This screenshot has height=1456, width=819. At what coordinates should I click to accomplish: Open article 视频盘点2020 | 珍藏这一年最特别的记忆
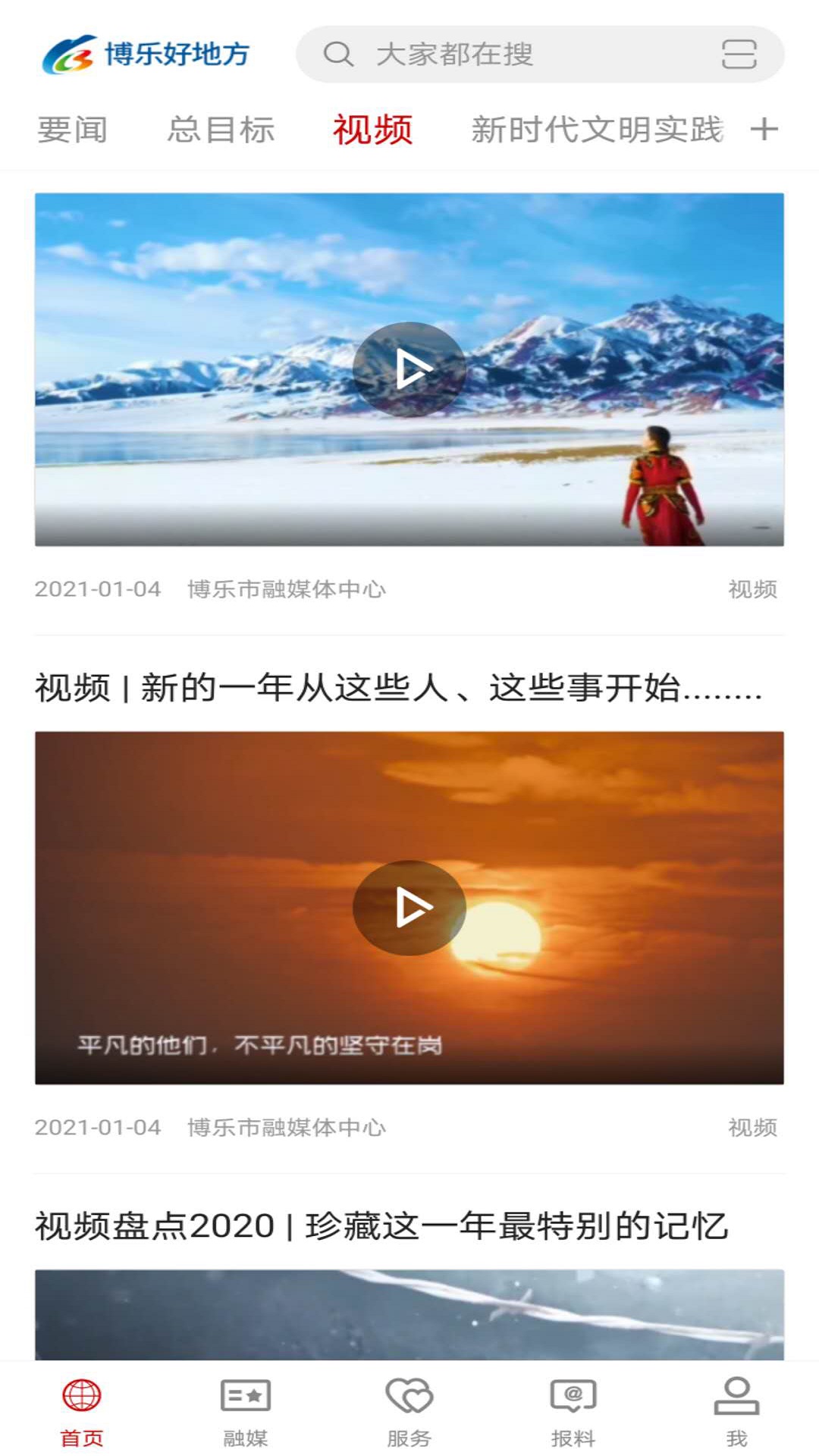pyautogui.click(x=381, y=1226)
